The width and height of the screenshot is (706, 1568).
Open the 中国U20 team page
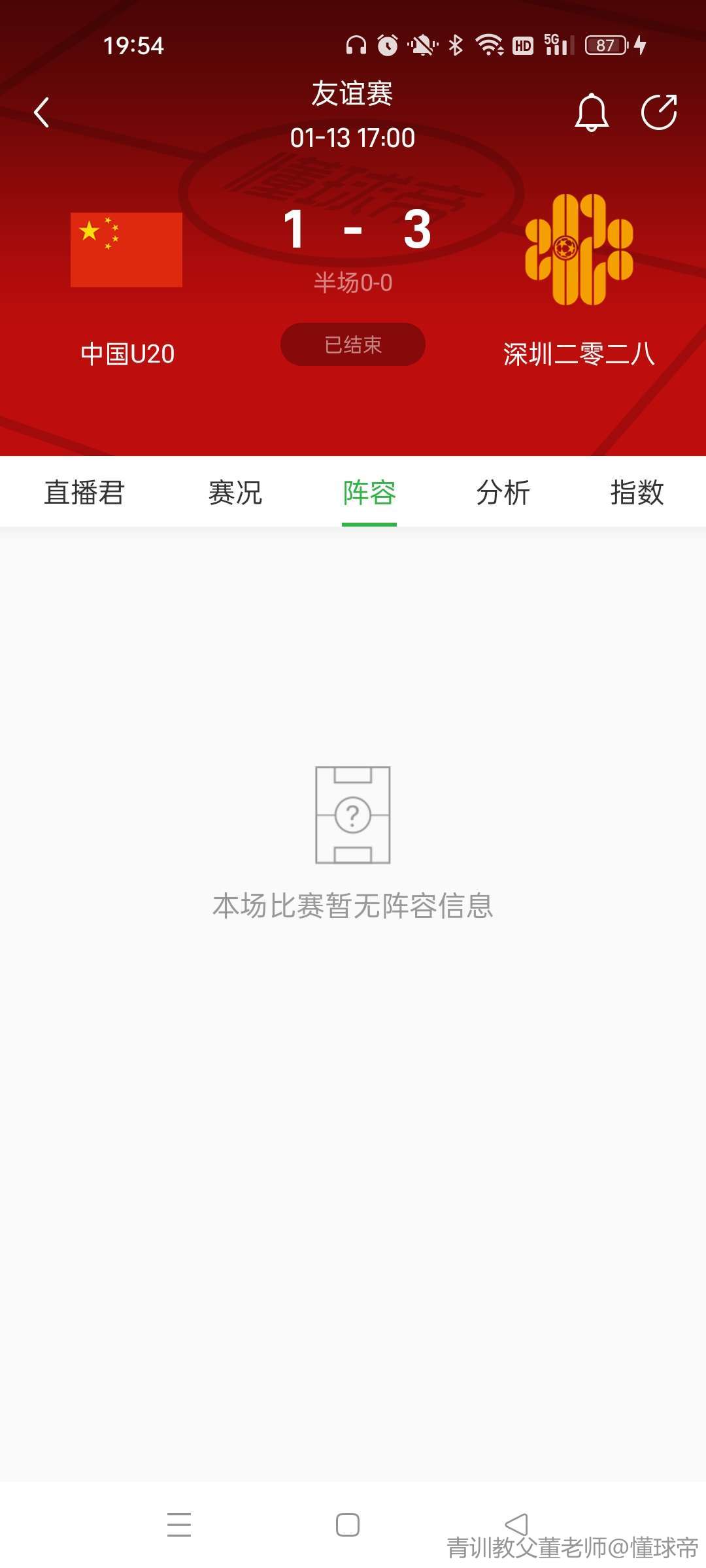[x=127, y=250]
